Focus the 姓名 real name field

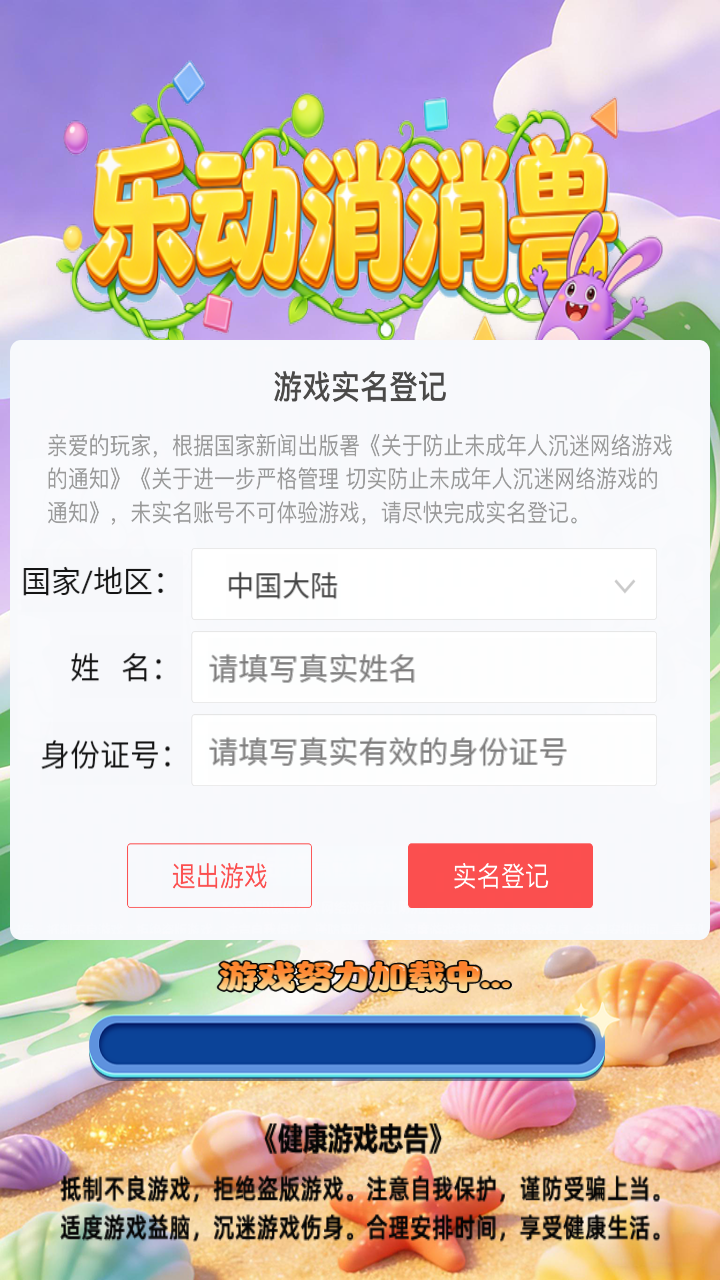point(424,667)
